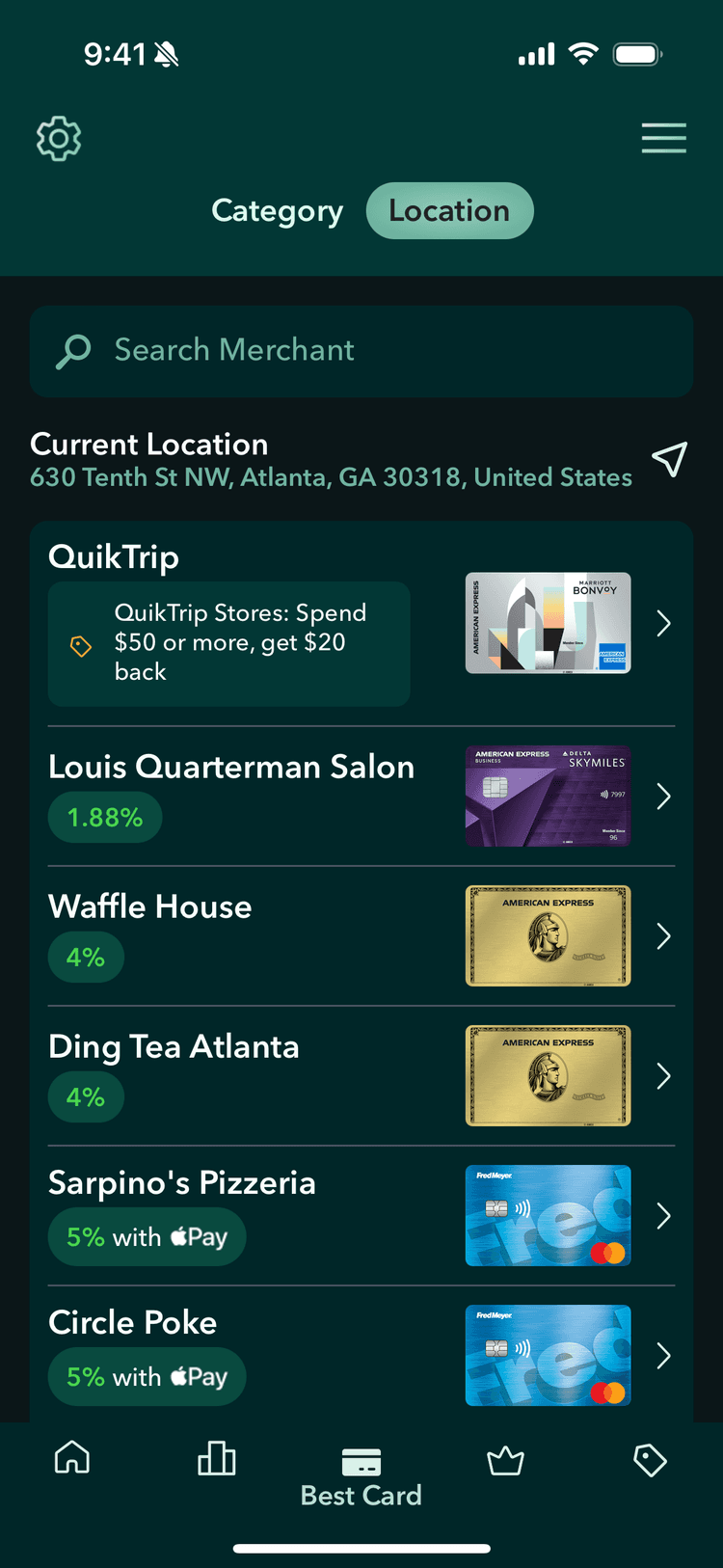Open Circle Poke details via chevron

click(663, 1355)
